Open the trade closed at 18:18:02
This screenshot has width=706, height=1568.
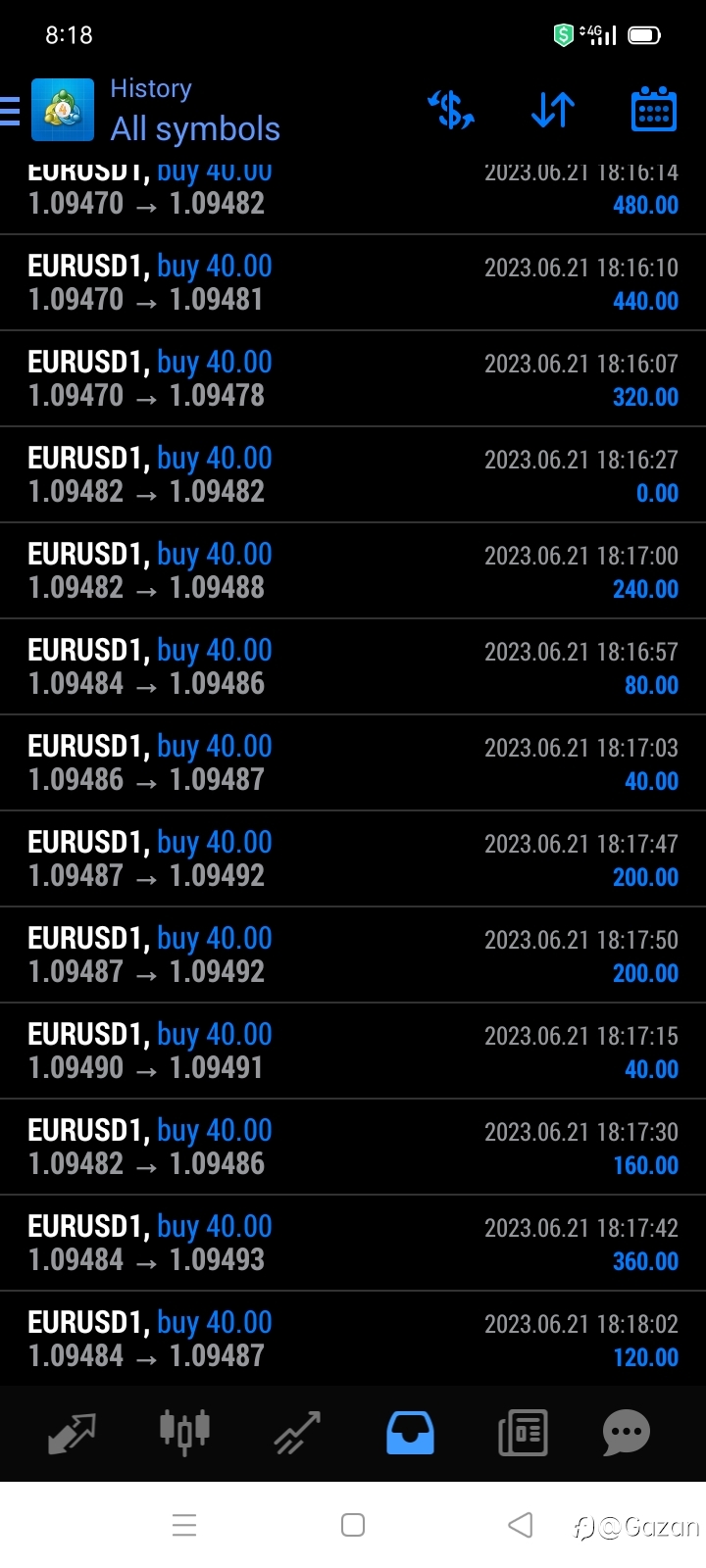(x=353, y=1339)
